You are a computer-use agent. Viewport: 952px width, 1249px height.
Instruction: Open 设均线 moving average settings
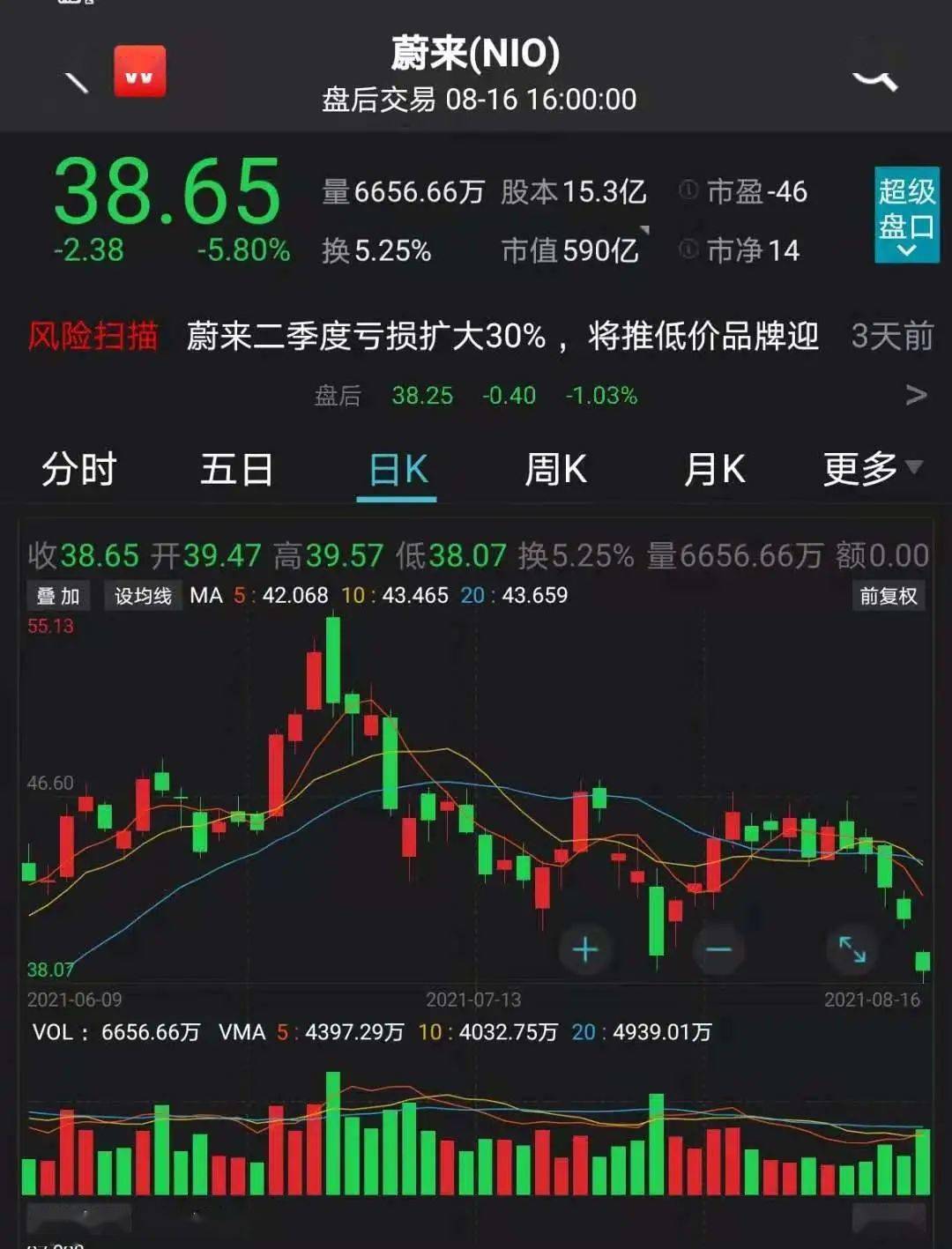(x=143, y=597)
